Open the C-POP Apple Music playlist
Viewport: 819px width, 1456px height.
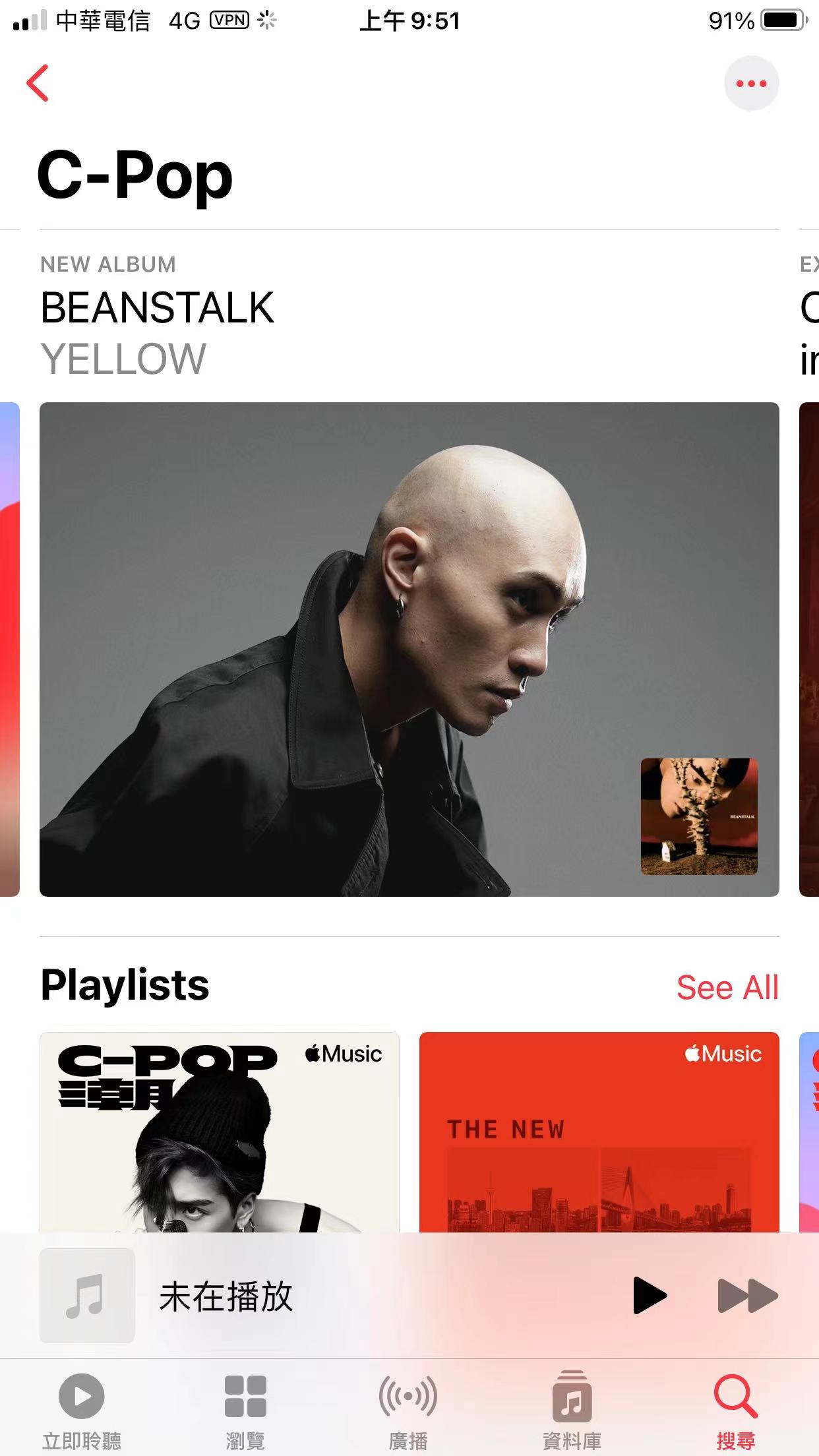point(220,1132)
